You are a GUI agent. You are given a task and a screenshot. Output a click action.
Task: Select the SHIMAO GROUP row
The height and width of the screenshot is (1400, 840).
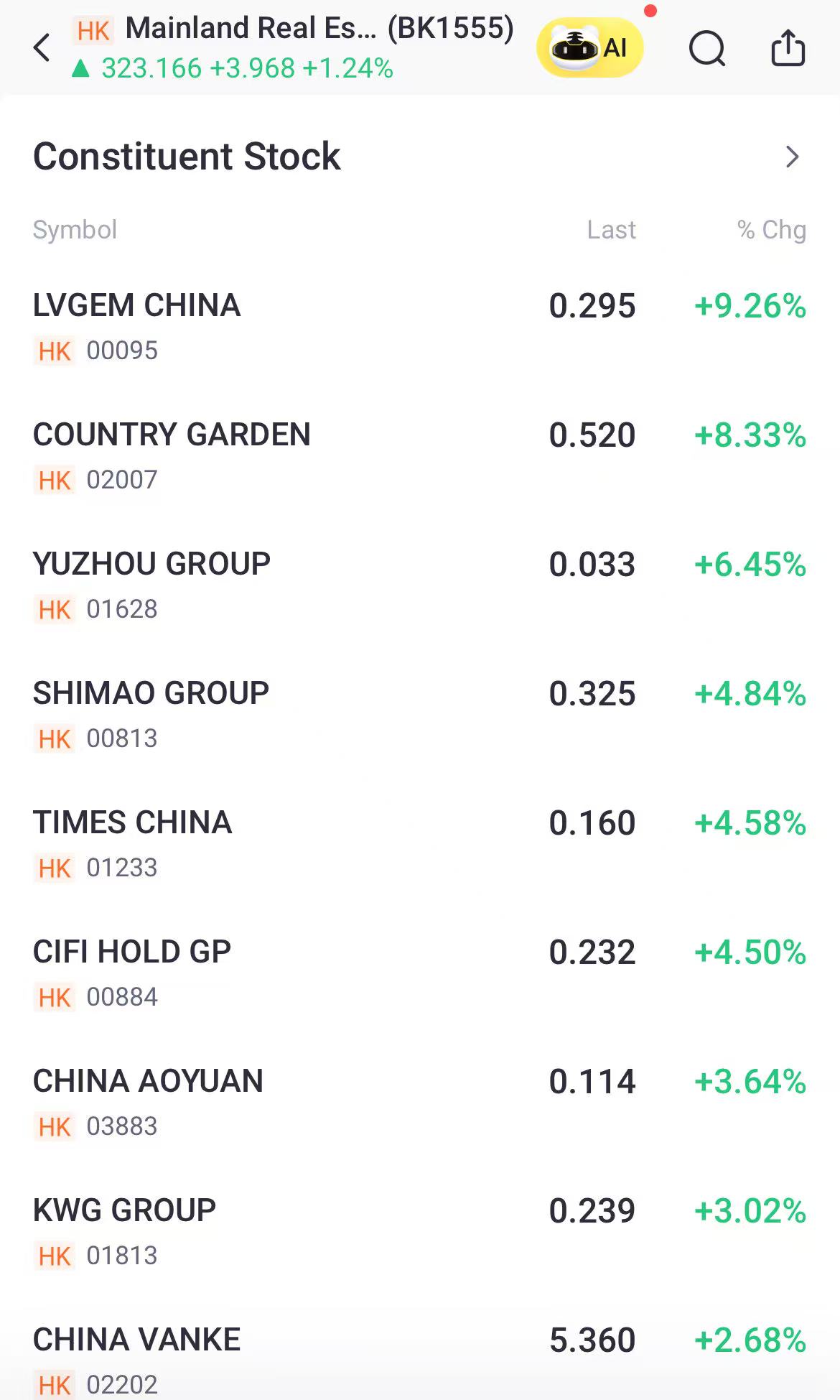(420, 715)
